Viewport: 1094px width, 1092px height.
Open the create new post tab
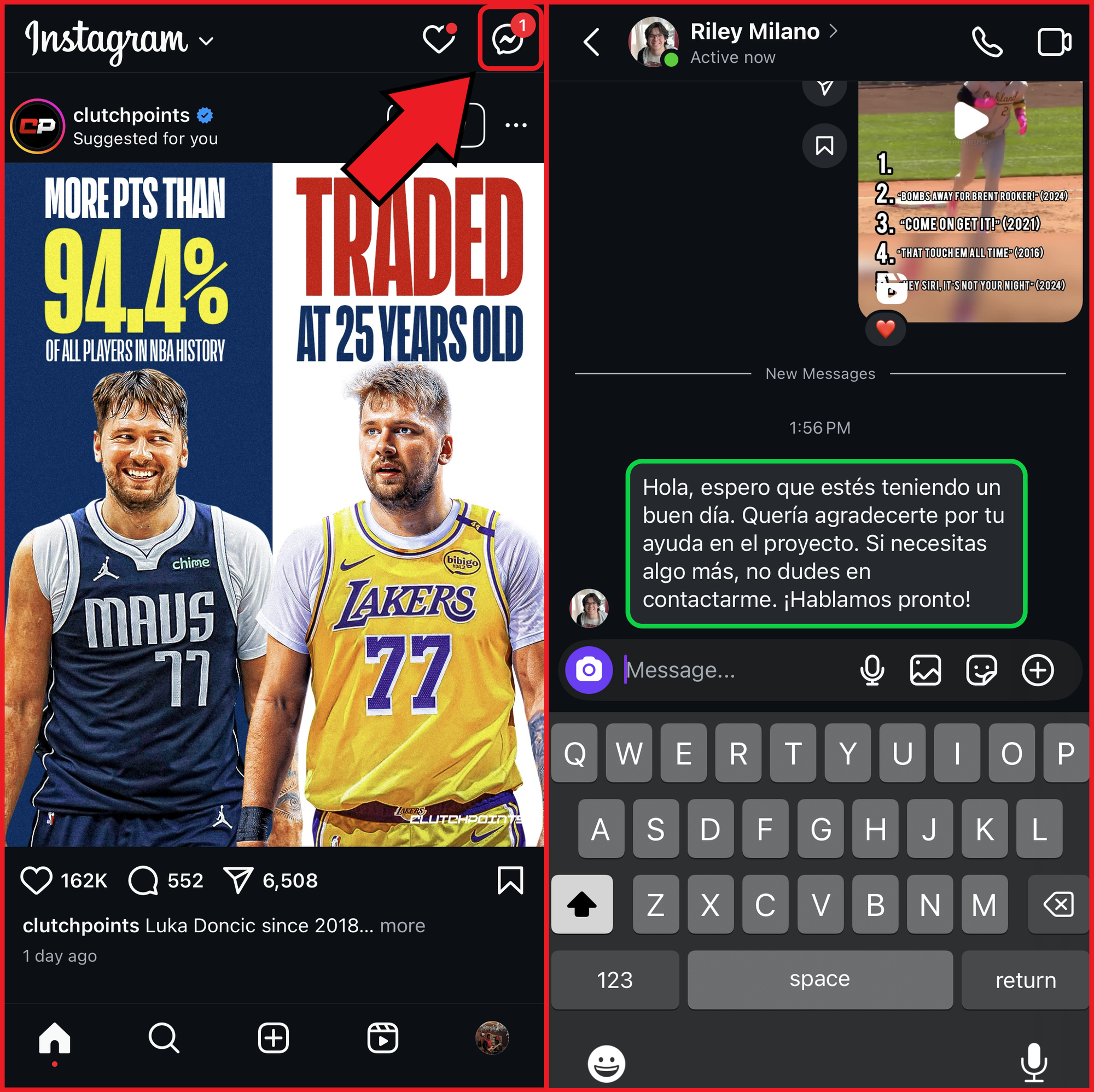pos(273,1038)
